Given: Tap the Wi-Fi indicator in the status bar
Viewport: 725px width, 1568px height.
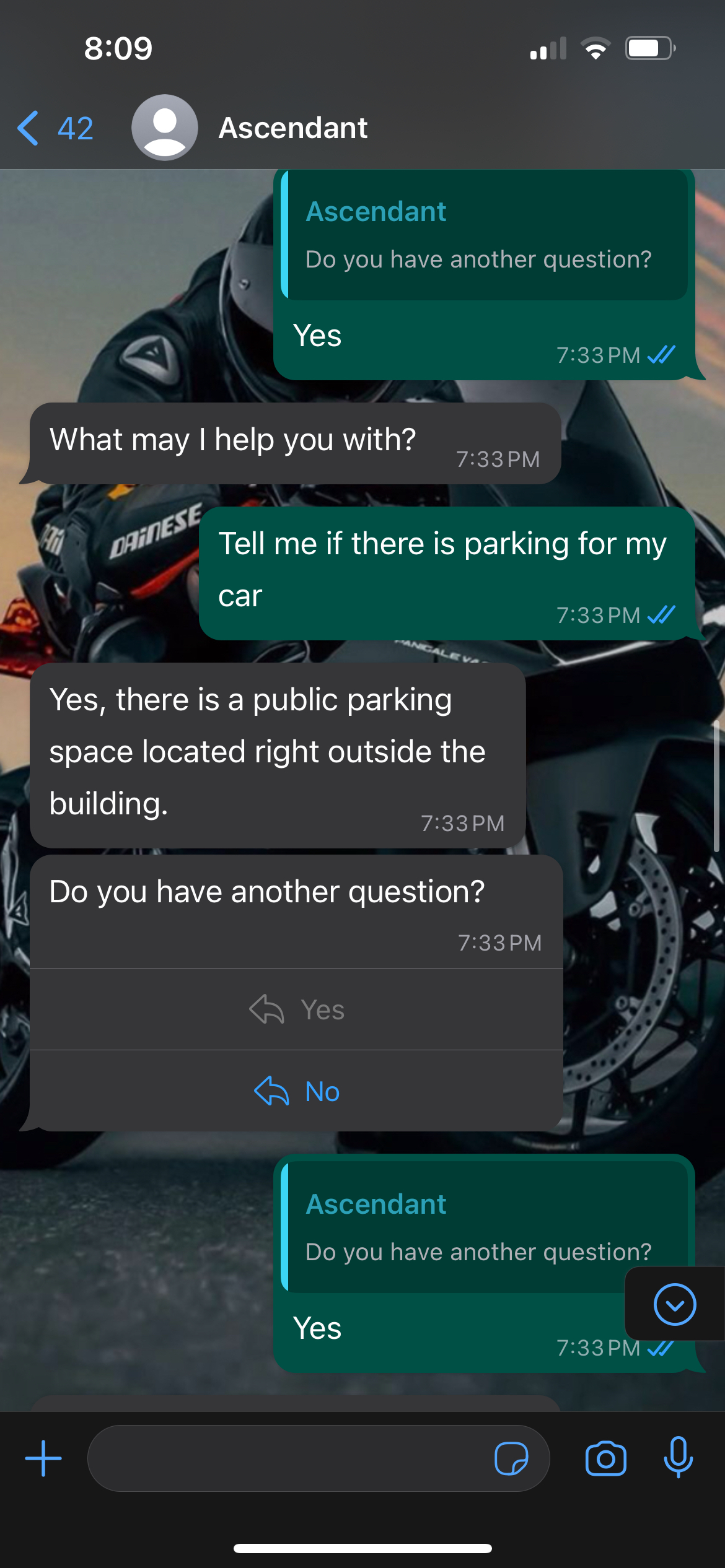Looking at the screenshot, I should [x=595, y=47].
